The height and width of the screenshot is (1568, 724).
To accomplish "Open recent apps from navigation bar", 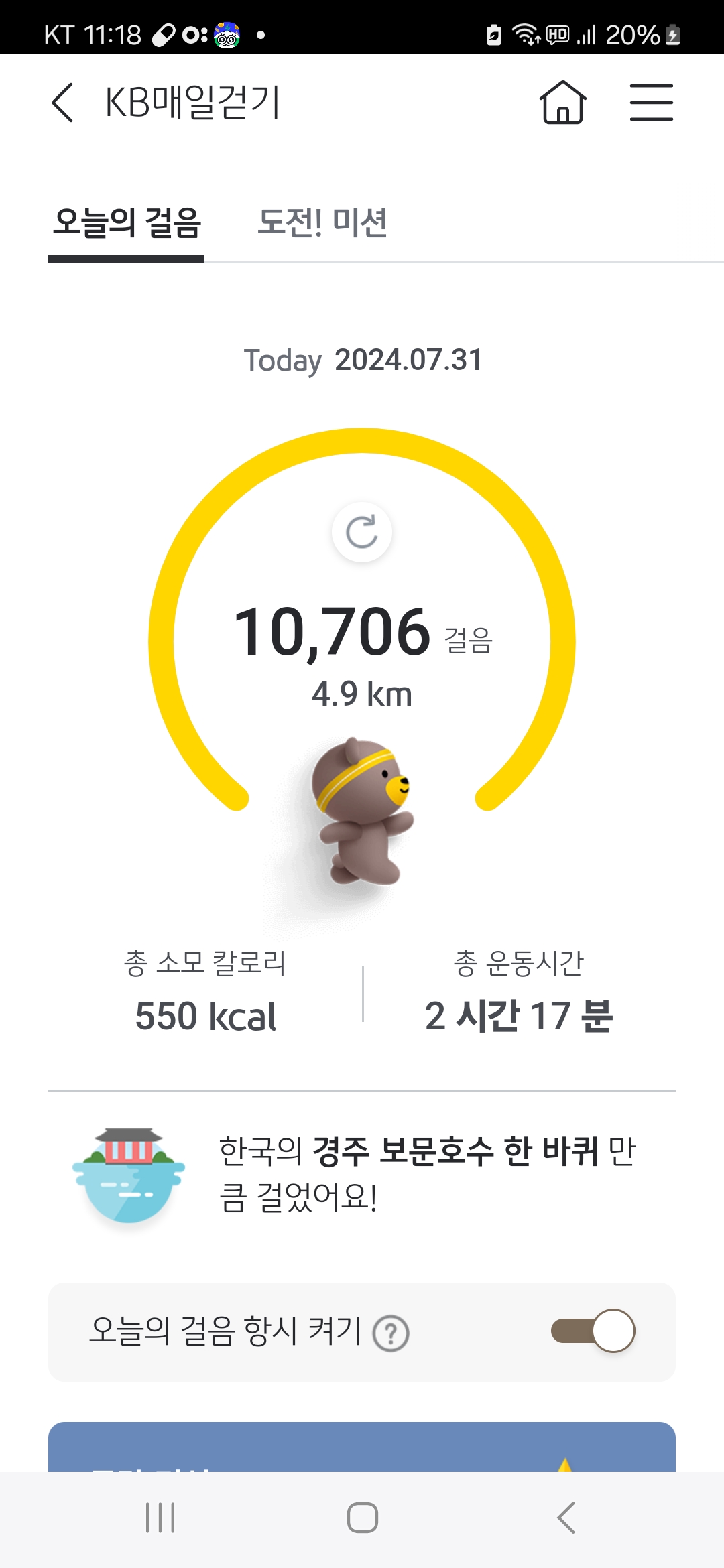I will pyautogui.click(x=161, y=1518).
